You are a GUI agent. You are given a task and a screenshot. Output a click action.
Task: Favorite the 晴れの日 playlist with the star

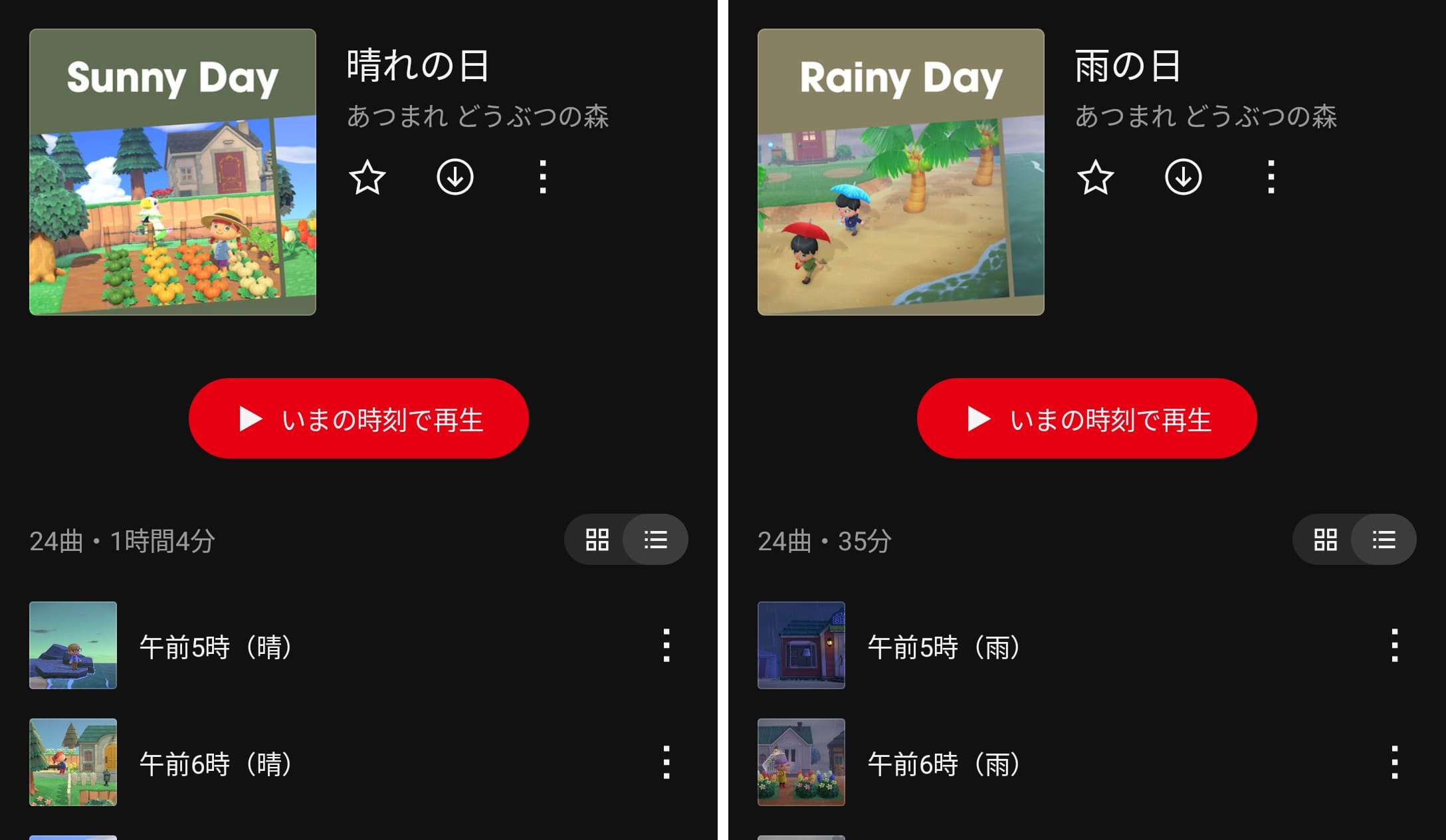(x=367, y=177)
